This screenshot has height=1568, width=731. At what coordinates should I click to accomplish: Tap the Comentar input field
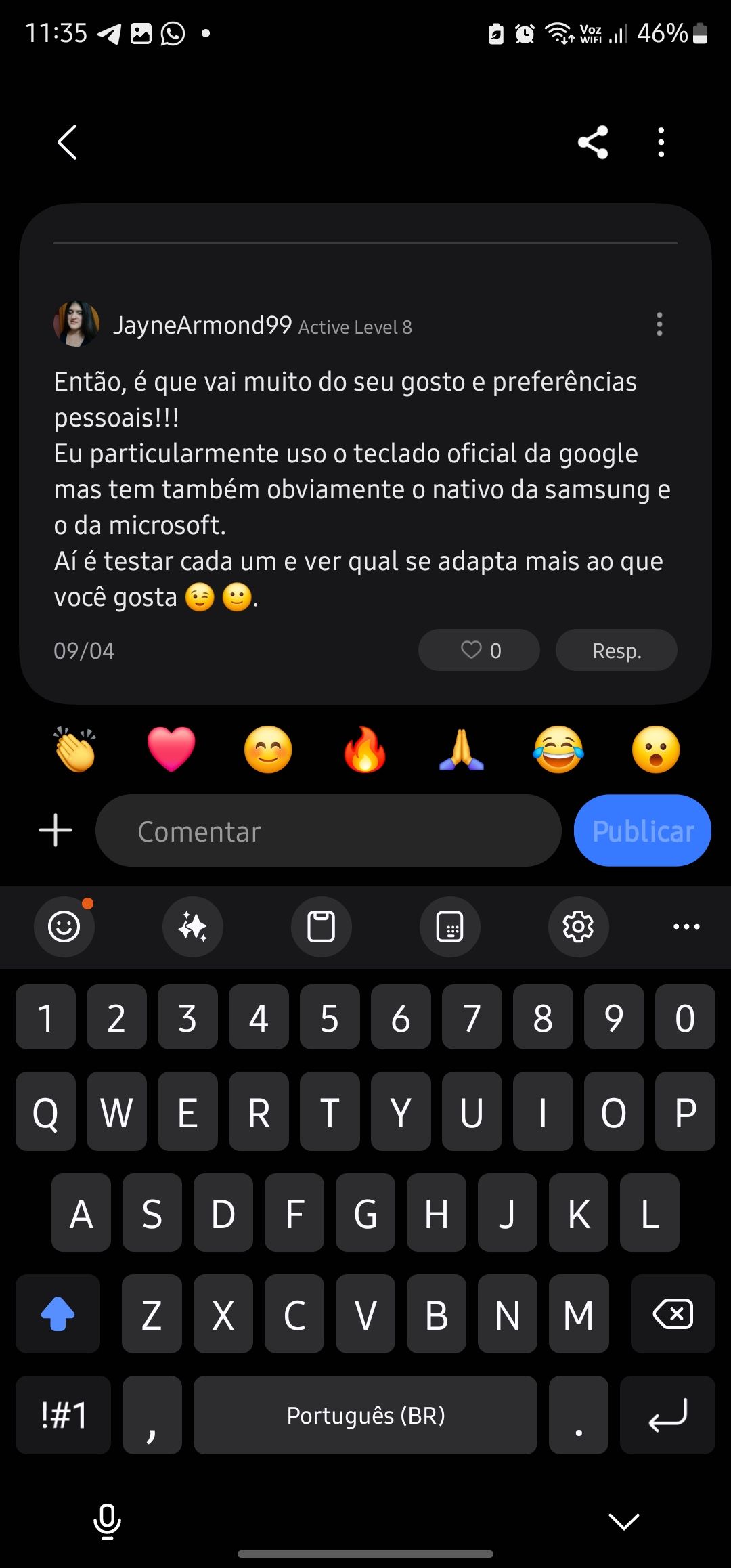coord(328,830)
